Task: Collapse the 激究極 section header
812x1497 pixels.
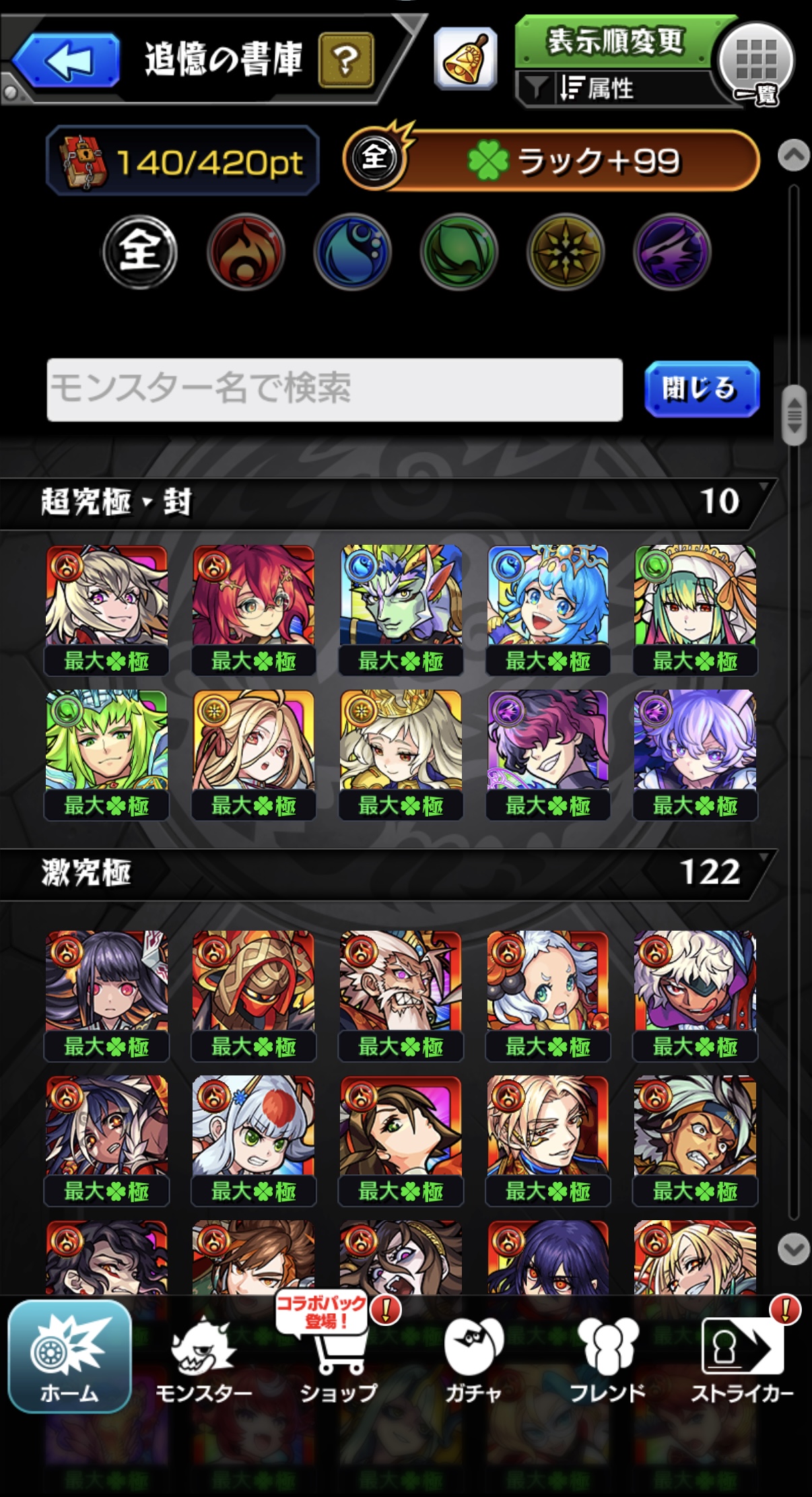Action: 387,873
